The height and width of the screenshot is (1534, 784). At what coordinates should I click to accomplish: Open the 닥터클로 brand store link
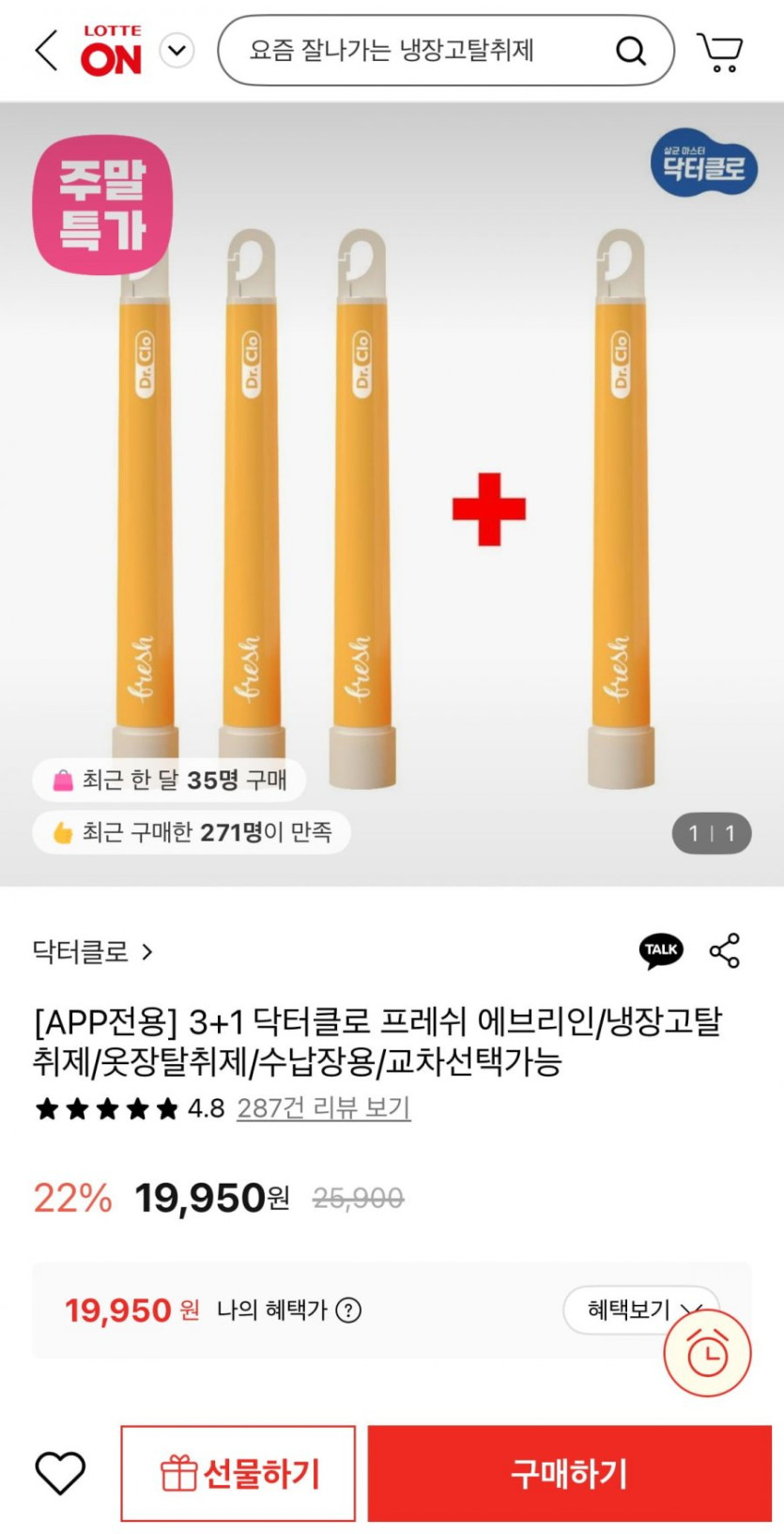92,952
